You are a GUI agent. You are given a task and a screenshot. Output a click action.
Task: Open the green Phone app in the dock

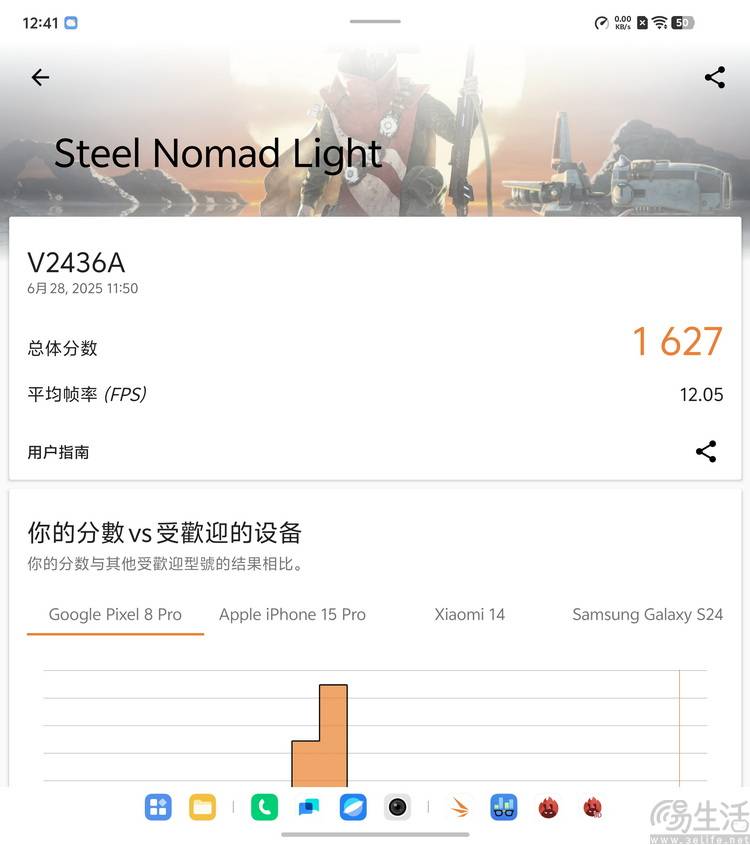pos(265,807)
